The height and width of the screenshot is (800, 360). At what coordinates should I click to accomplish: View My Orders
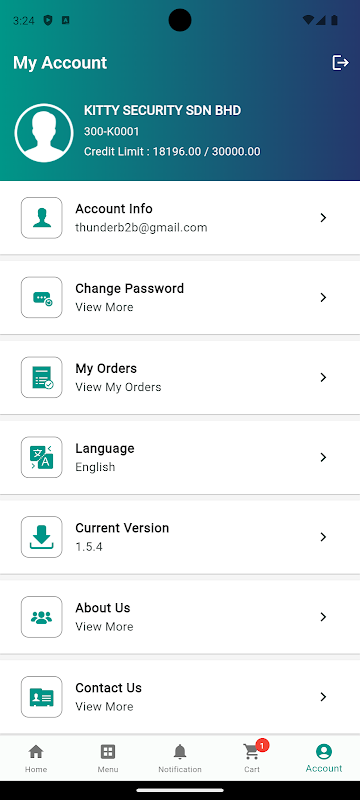pyautogui.click(x=180, y=378)
